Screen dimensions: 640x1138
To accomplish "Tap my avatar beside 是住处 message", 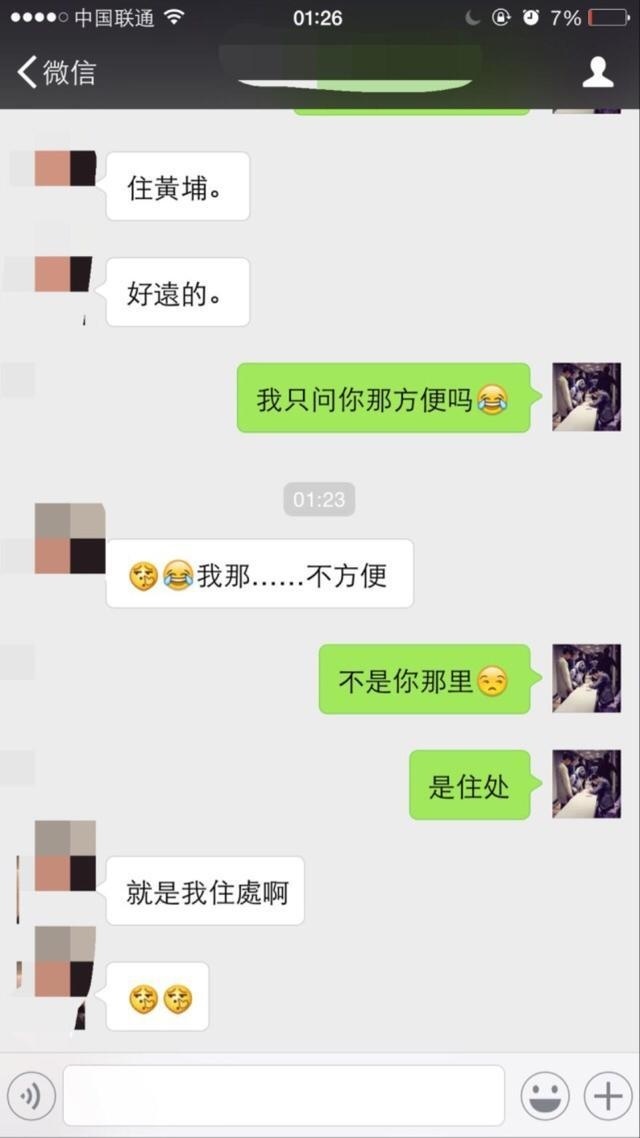I will coord(586,785).
